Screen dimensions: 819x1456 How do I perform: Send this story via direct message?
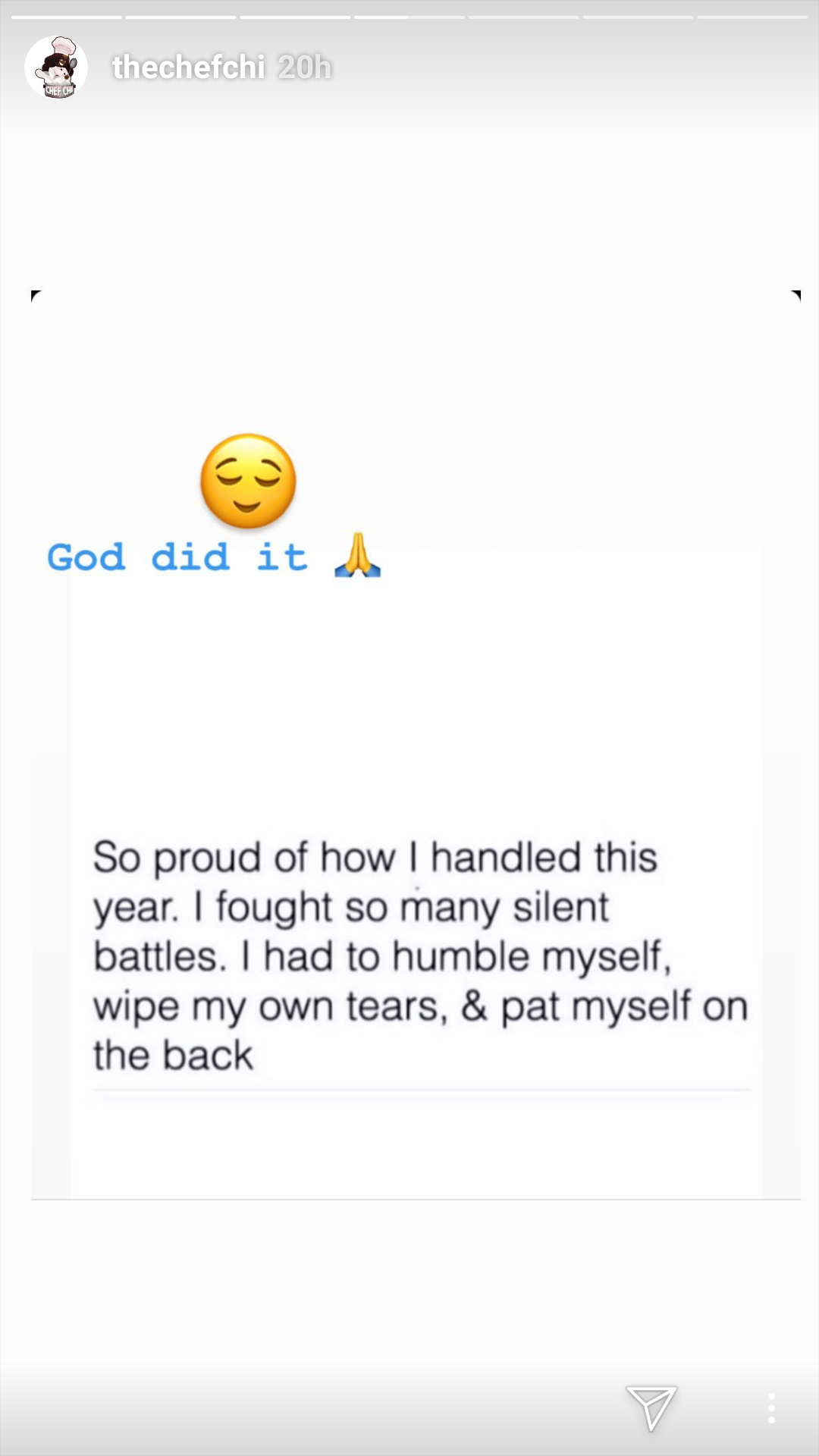(651, 1407)
